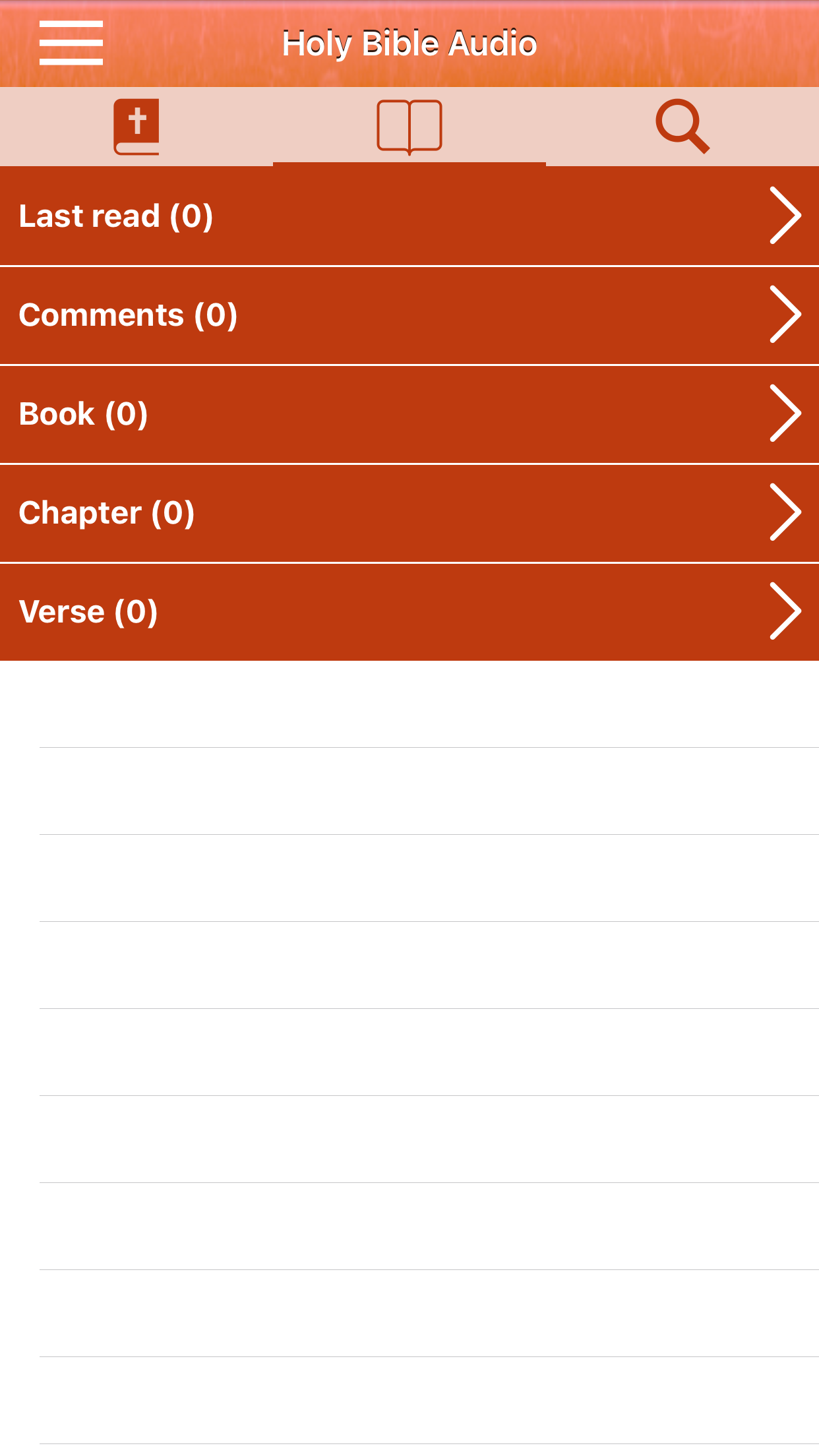This screenshot has height=1456, width=819.
Task: Open the Book bookmarks row
Action: 409,414
